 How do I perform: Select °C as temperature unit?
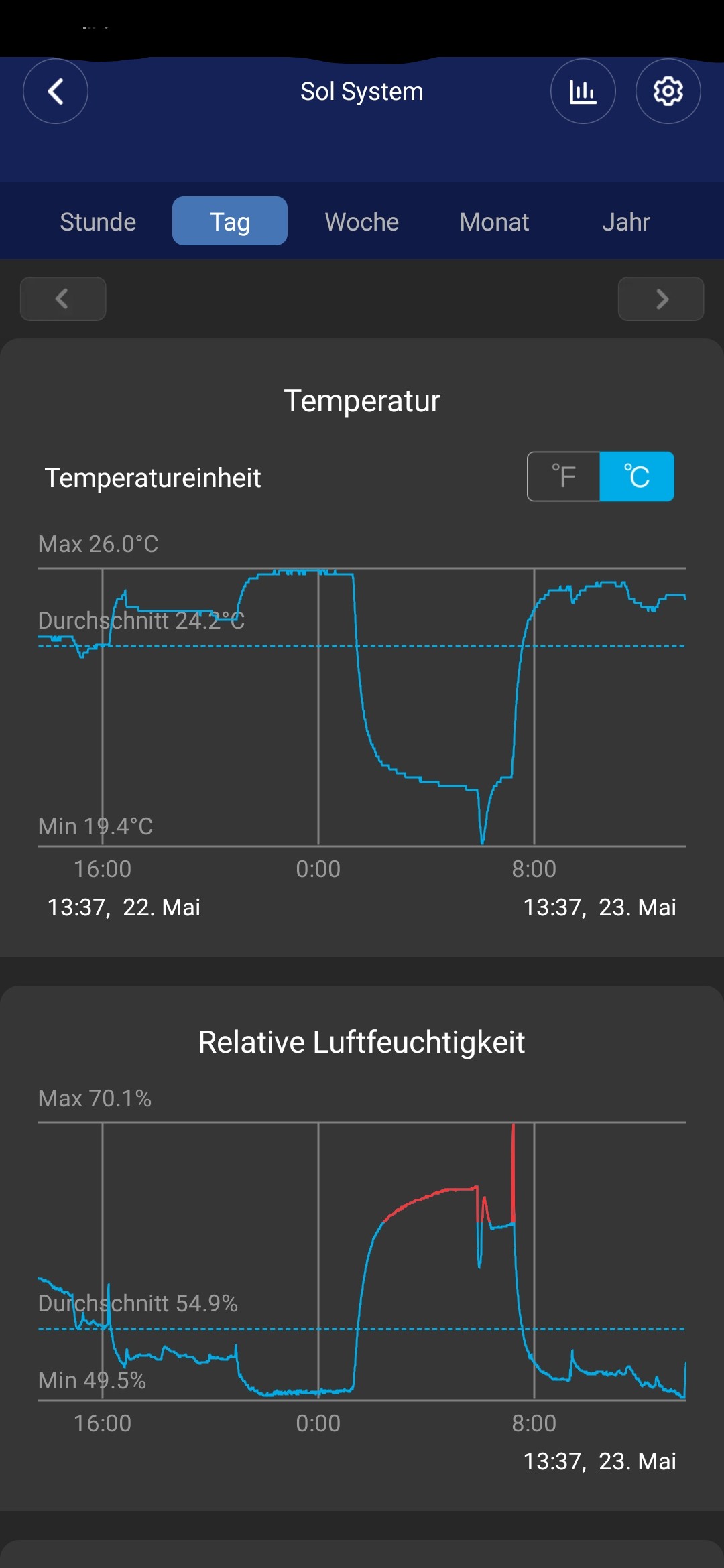pyautogui.click(x=637, y=476)
